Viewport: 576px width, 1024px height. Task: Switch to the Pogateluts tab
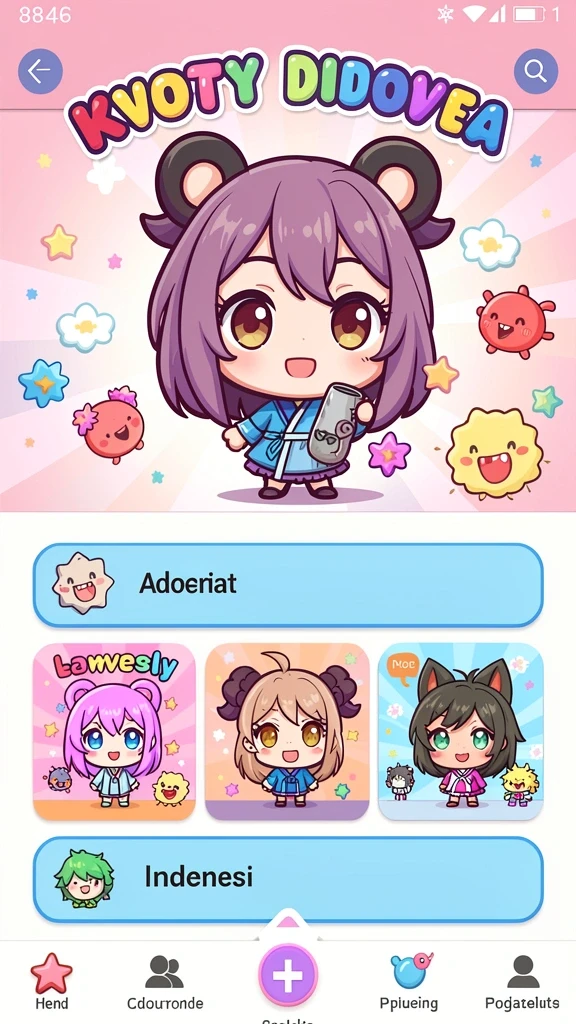pyautogui.click(x=522, y=982)
